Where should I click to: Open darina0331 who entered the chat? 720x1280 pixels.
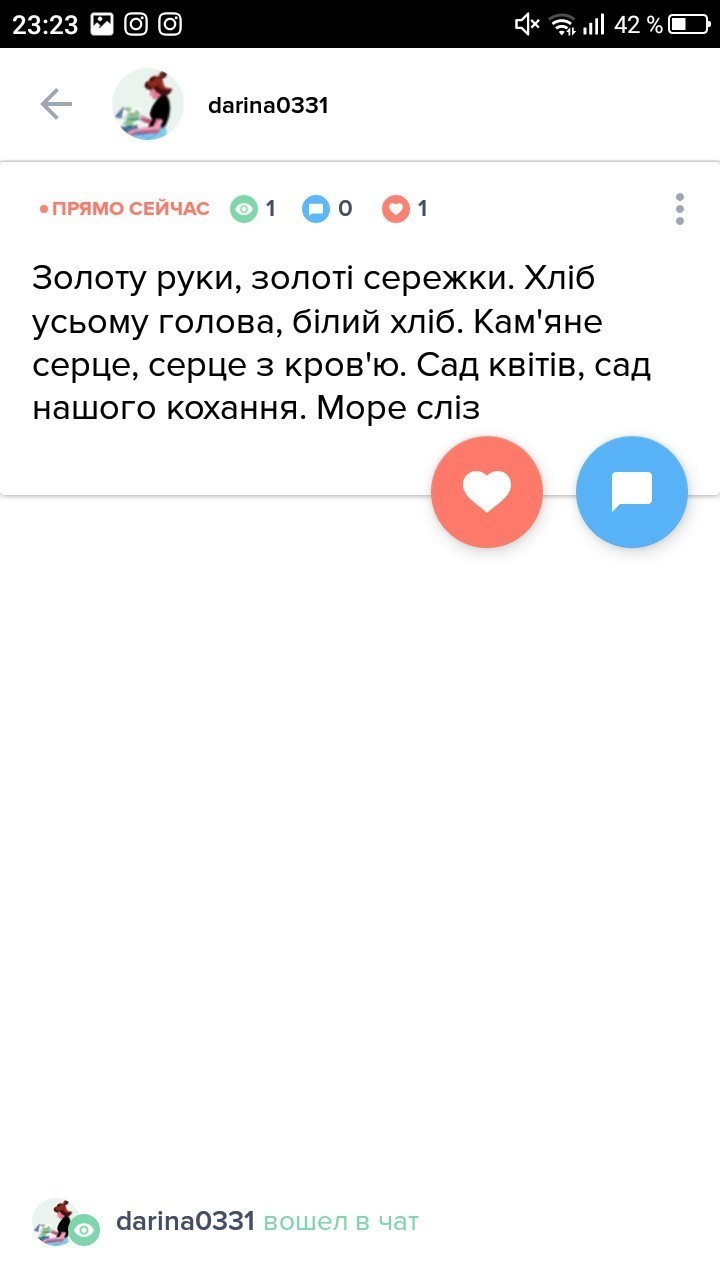(186, 1221)
